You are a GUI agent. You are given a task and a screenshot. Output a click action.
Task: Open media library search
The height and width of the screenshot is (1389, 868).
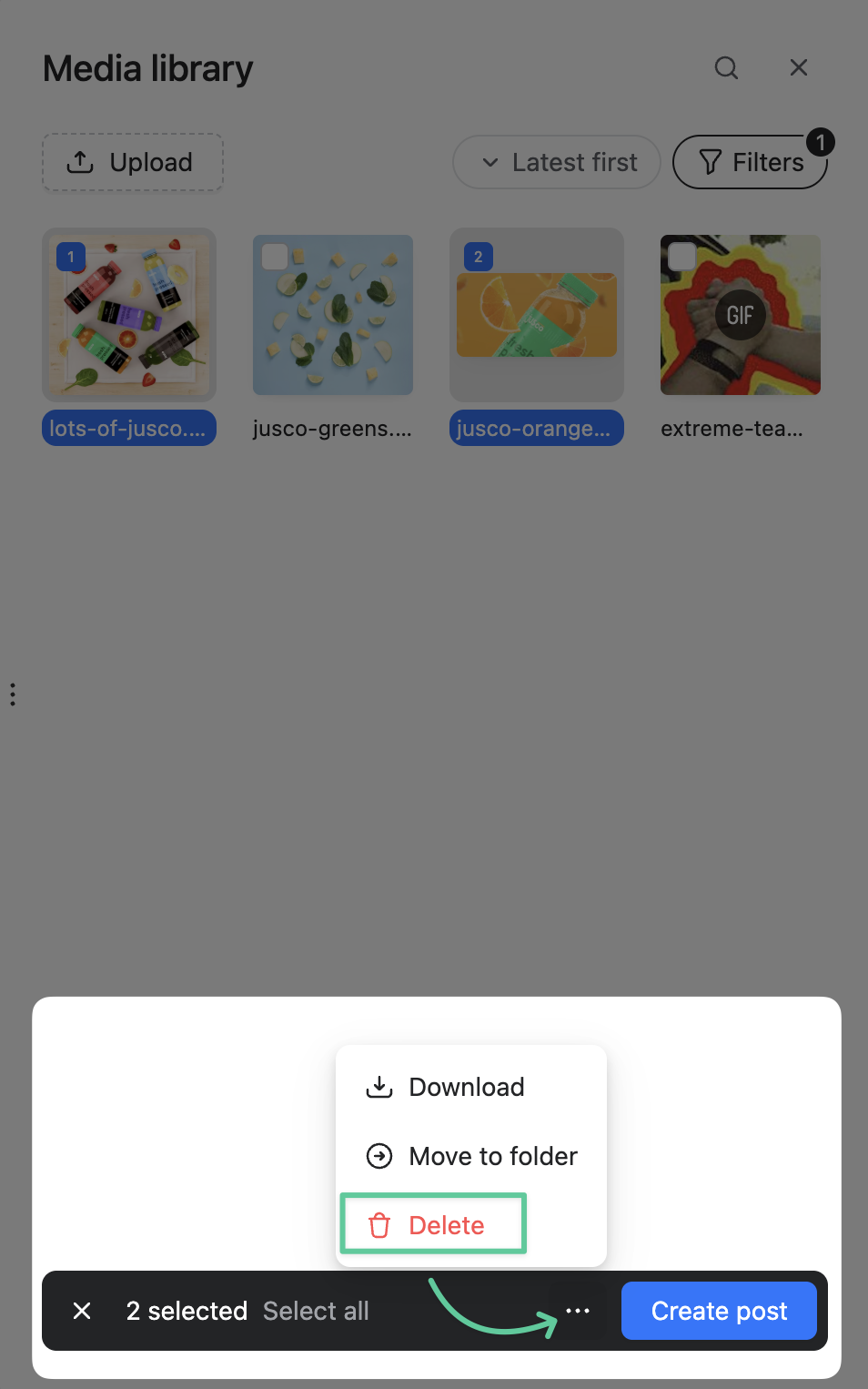[726, 67]
